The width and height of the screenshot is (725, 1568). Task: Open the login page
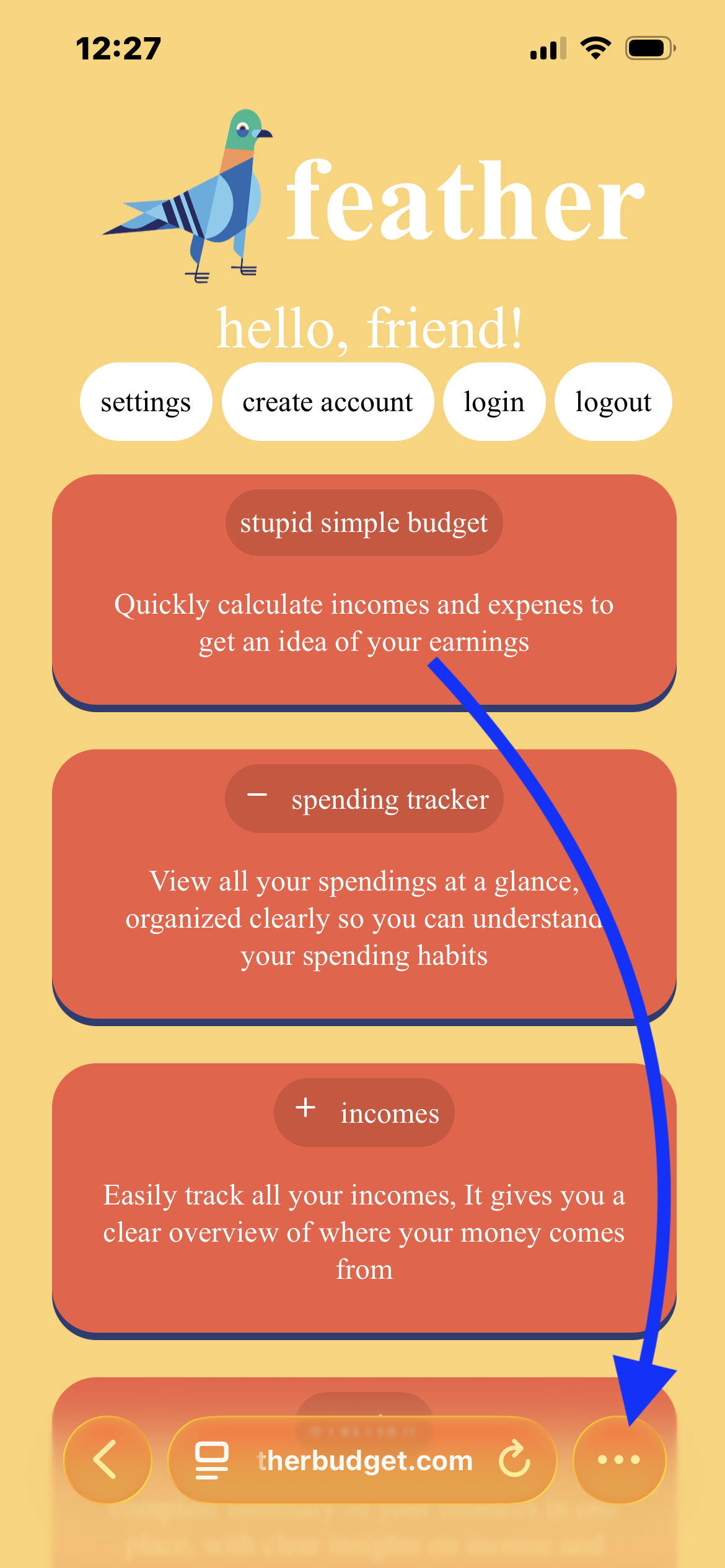(x=494, y=402)
